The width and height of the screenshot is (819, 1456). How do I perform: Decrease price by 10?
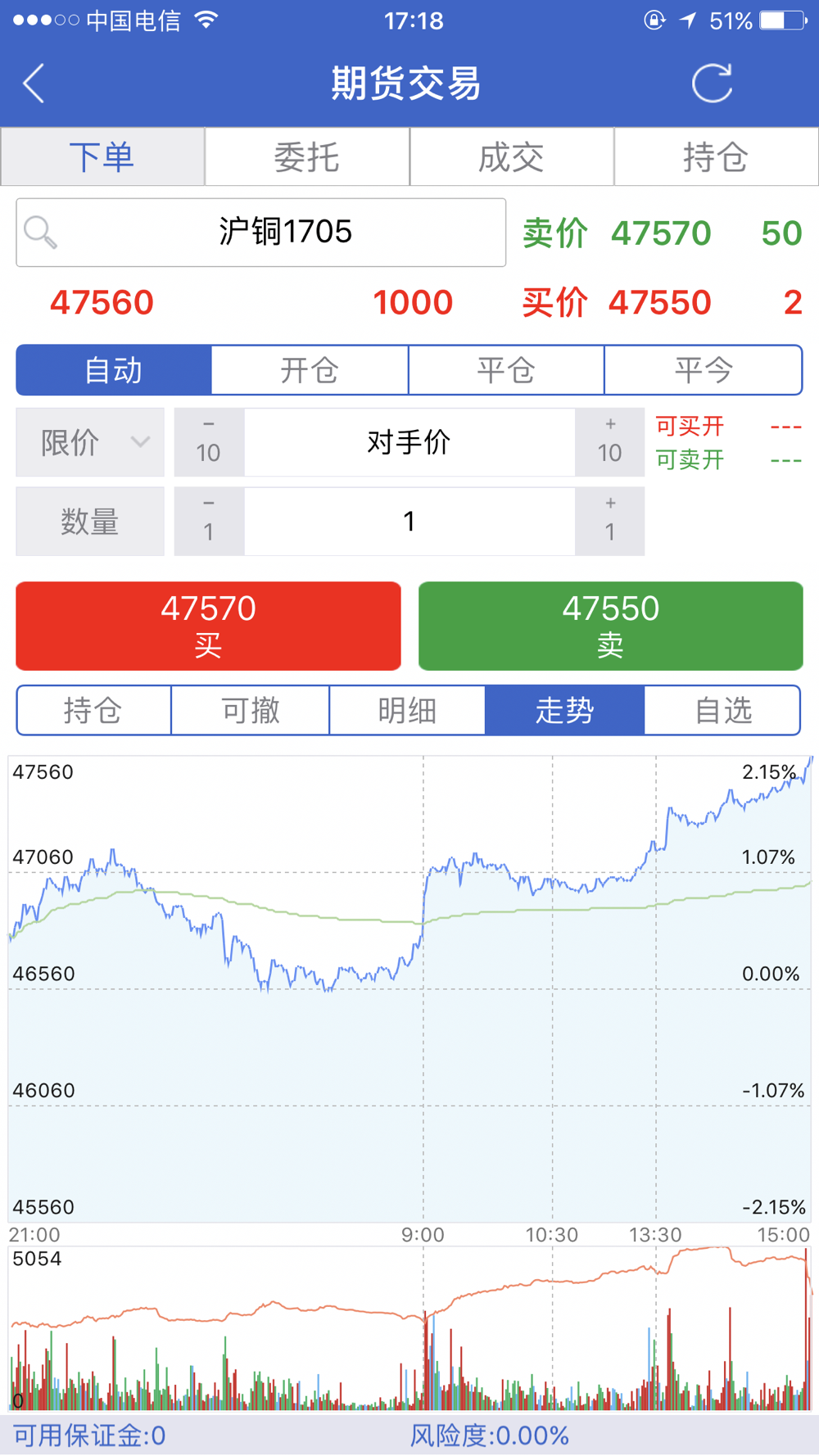pyautogui.click(x=209, y=443)
